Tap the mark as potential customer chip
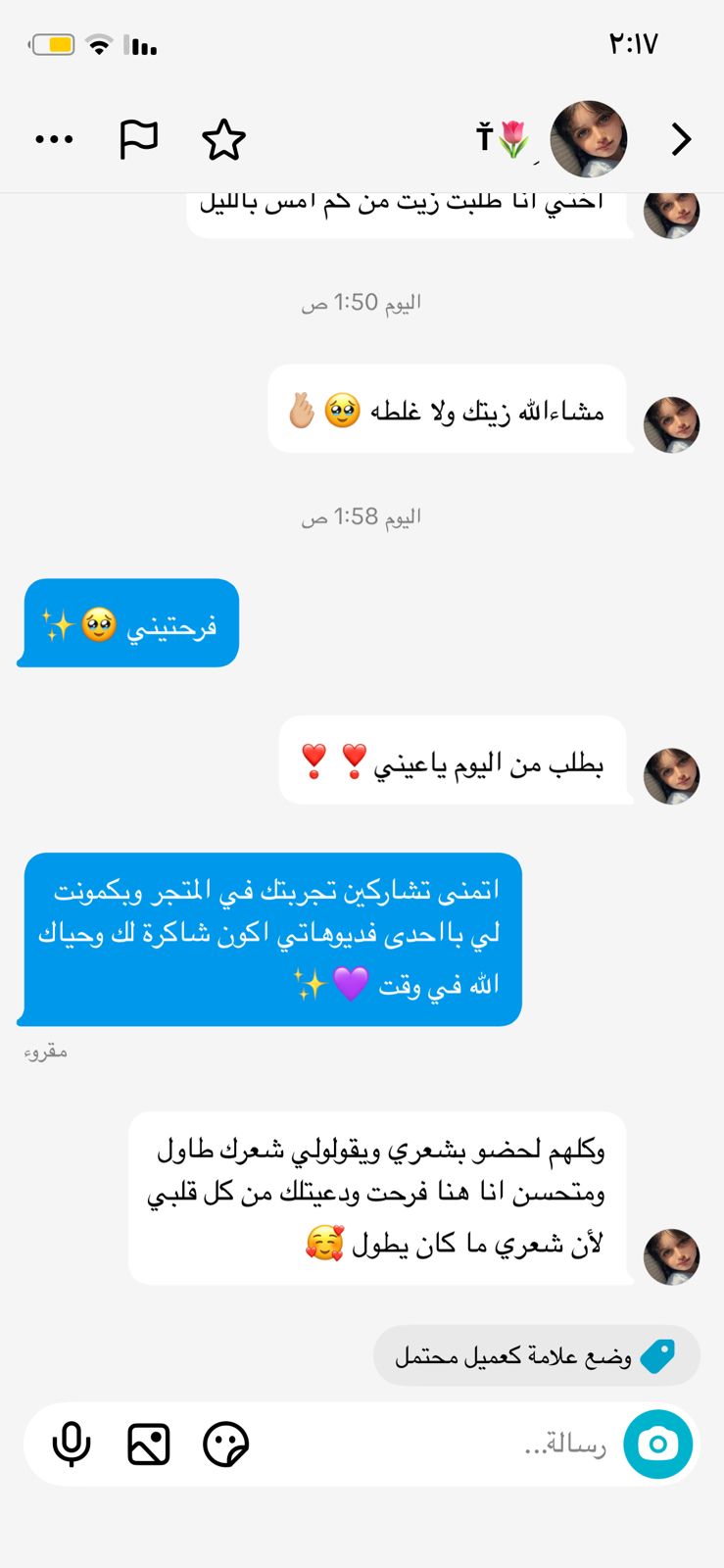 point(536,1356)
